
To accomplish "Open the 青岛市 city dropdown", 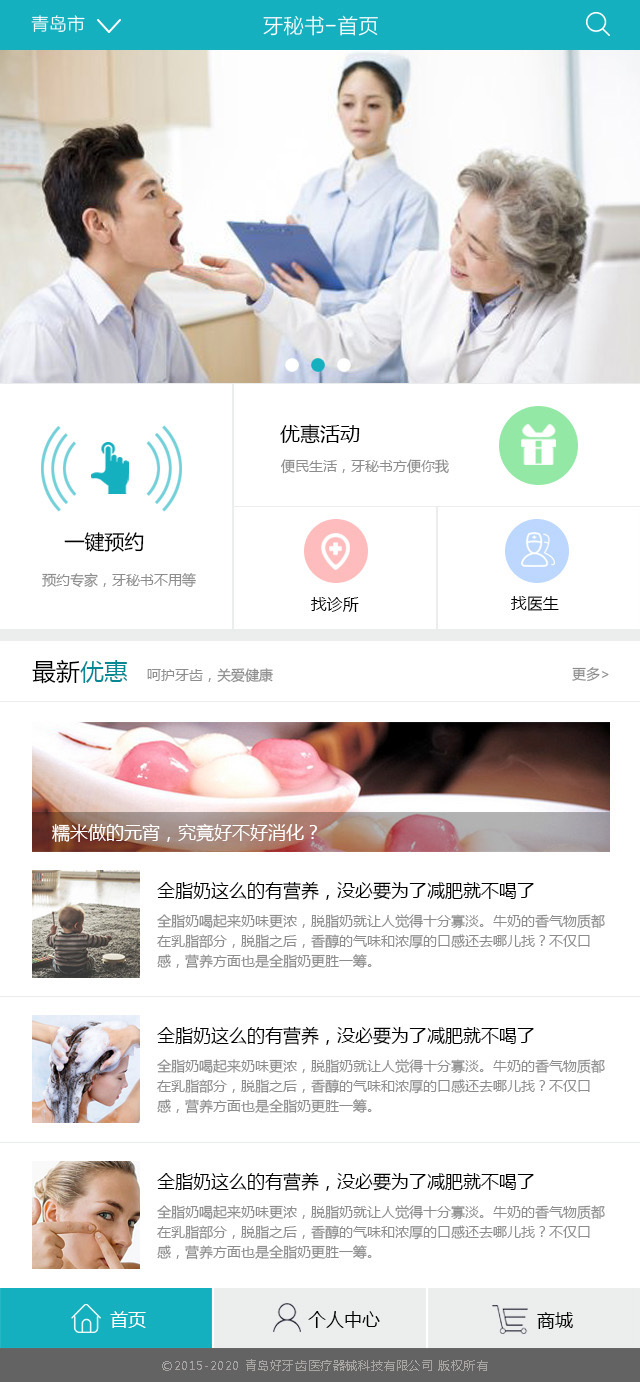I will pos(76,25).
